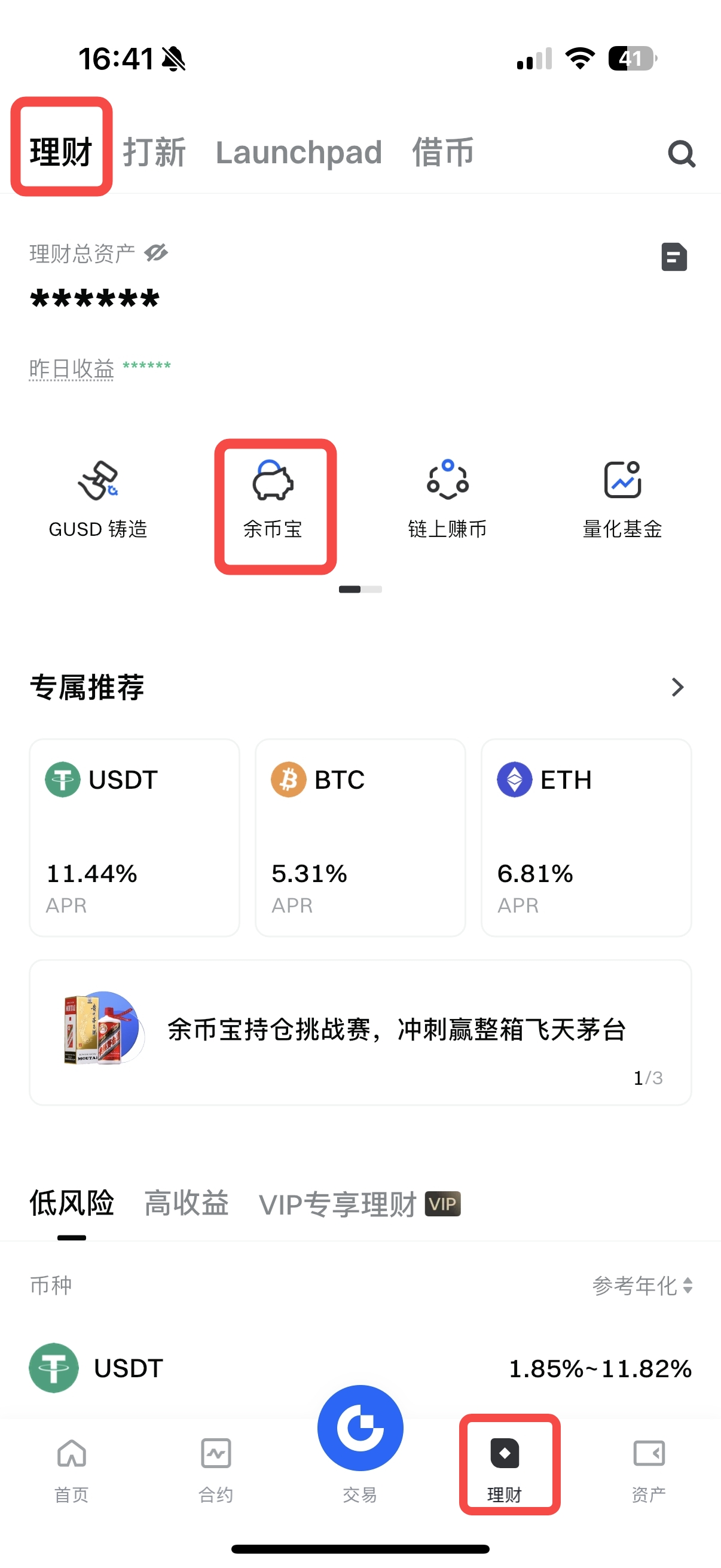Open the BTC 5.31% APR card

pyautogui.click(x=360, y=837)
